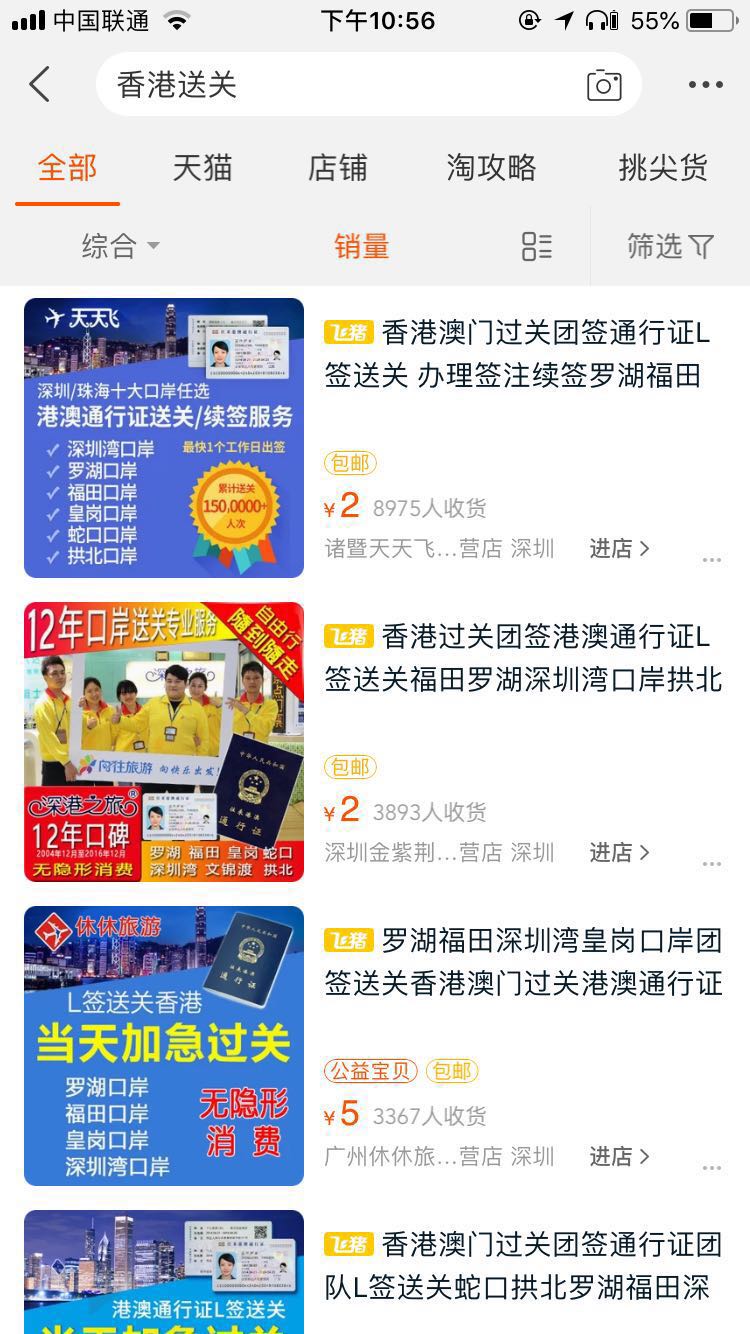Screen dimensions: 750x1334
Task: Tap the 飞猪 icon on the first listing
Action: 348,327
